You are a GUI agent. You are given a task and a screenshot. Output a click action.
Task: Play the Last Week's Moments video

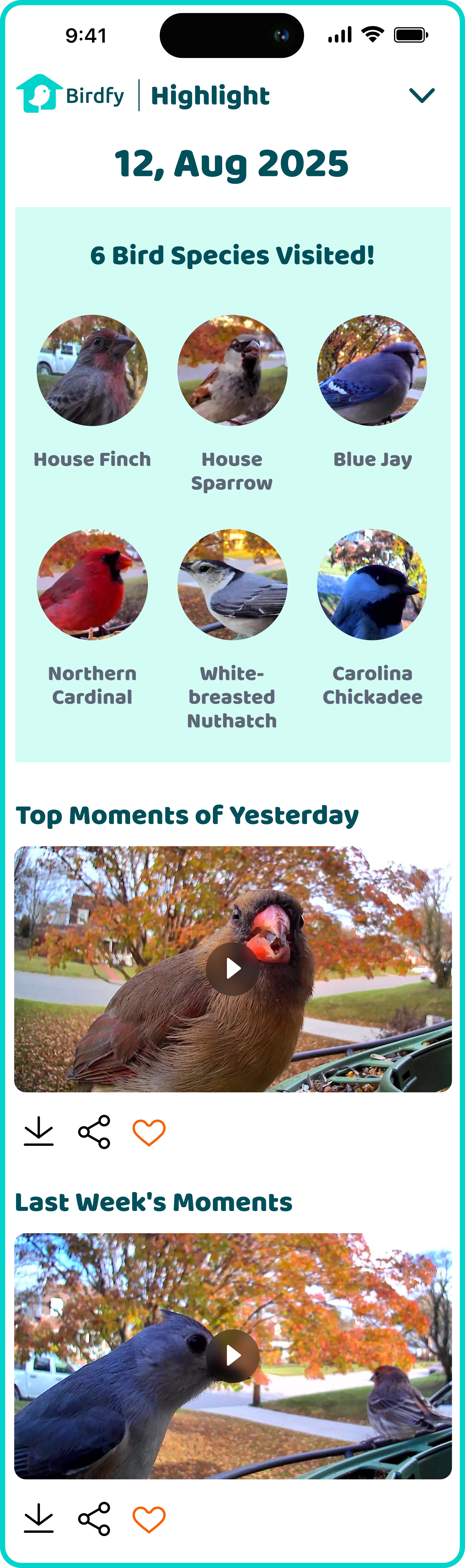232,1355
